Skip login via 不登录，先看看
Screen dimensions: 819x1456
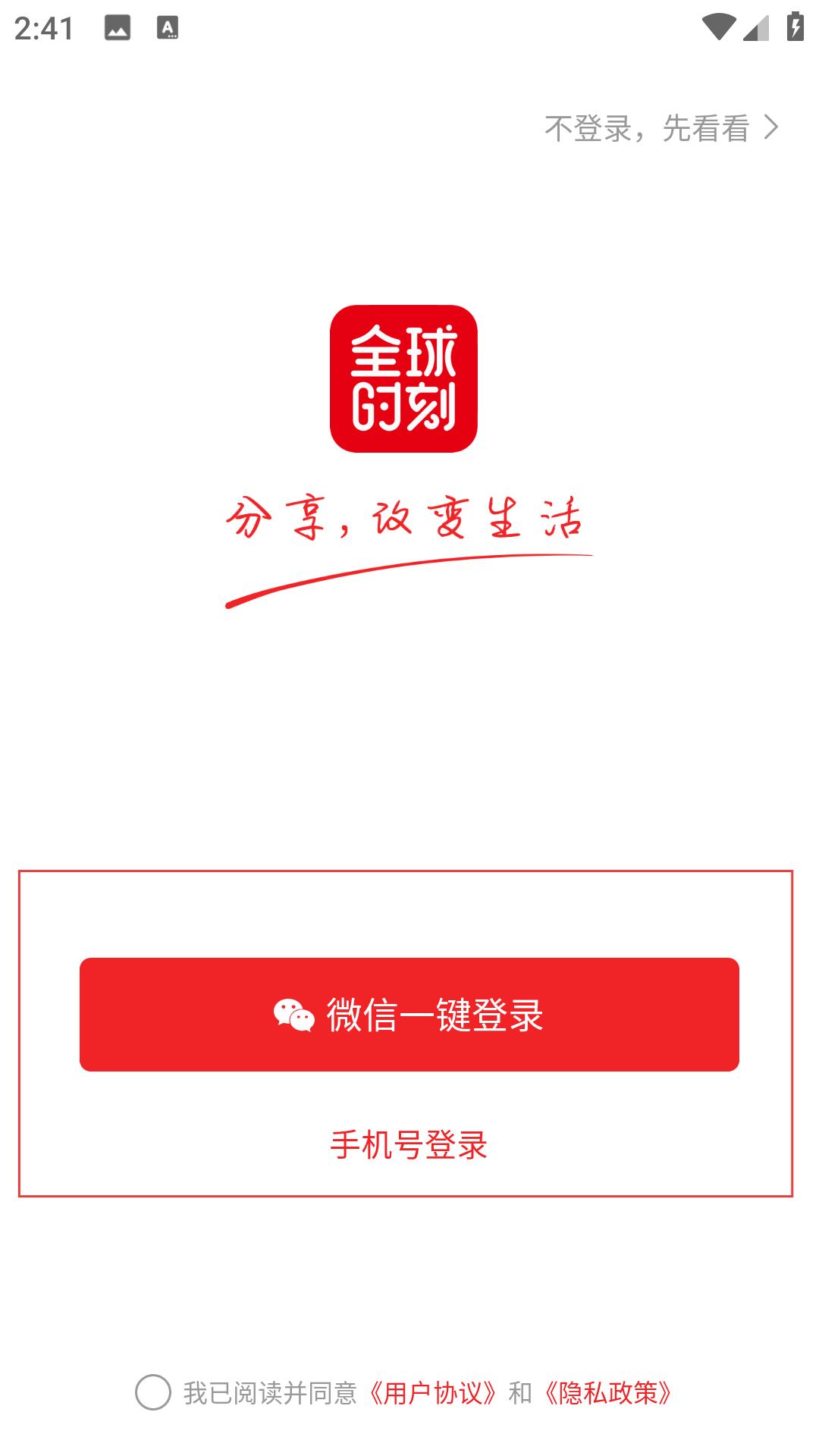[x=661, y=128]
